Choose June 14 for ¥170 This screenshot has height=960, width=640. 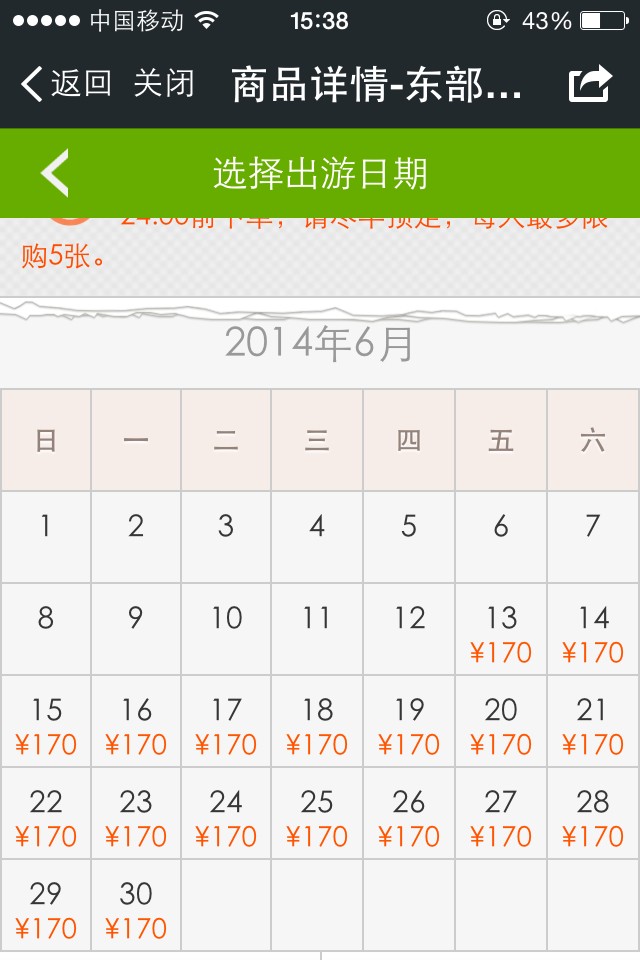pyautogui.click(x=593, y=631)
